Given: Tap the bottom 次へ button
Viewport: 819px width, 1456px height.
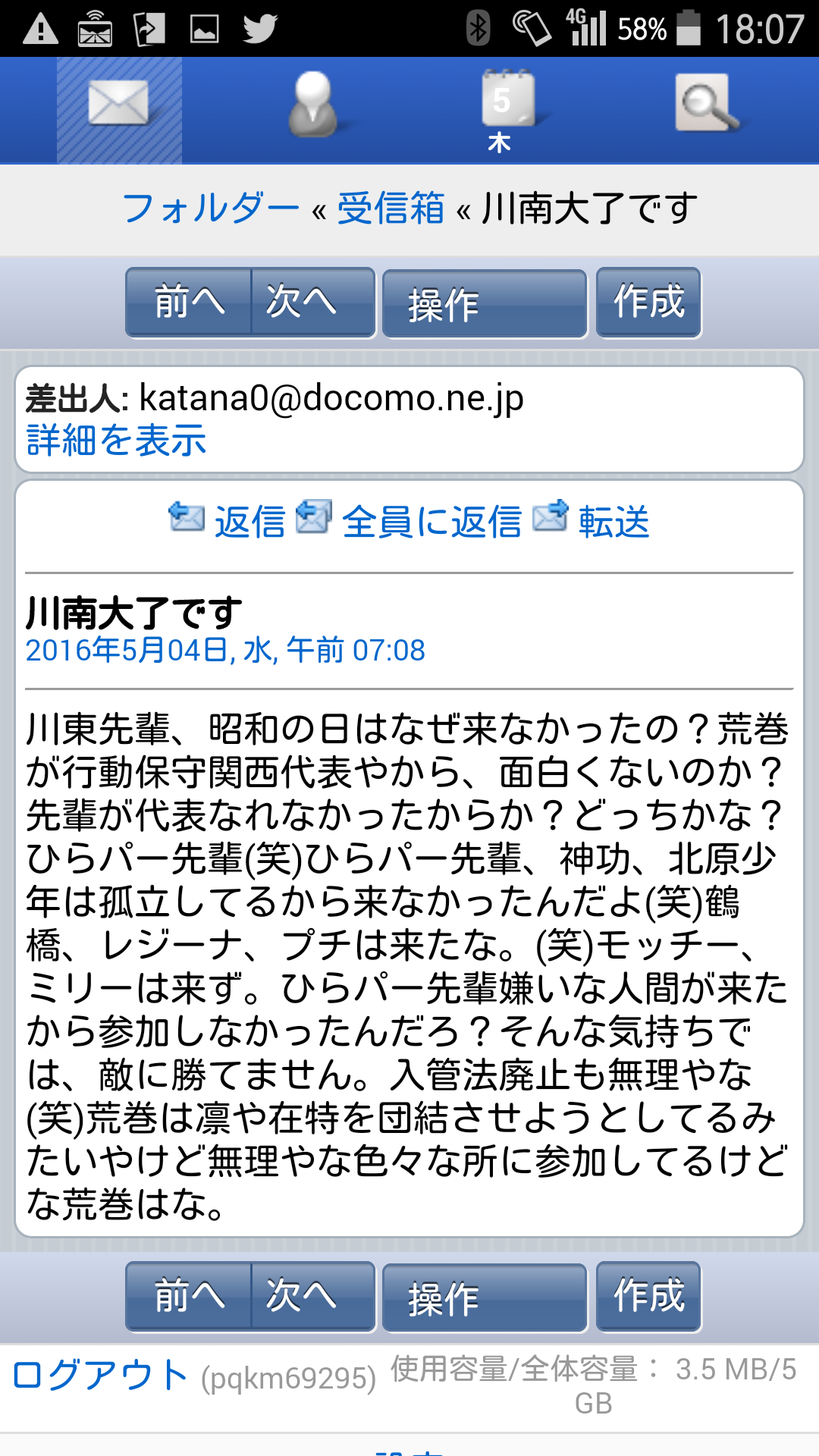Looking at the screenshot, I should coord(312,1296).
